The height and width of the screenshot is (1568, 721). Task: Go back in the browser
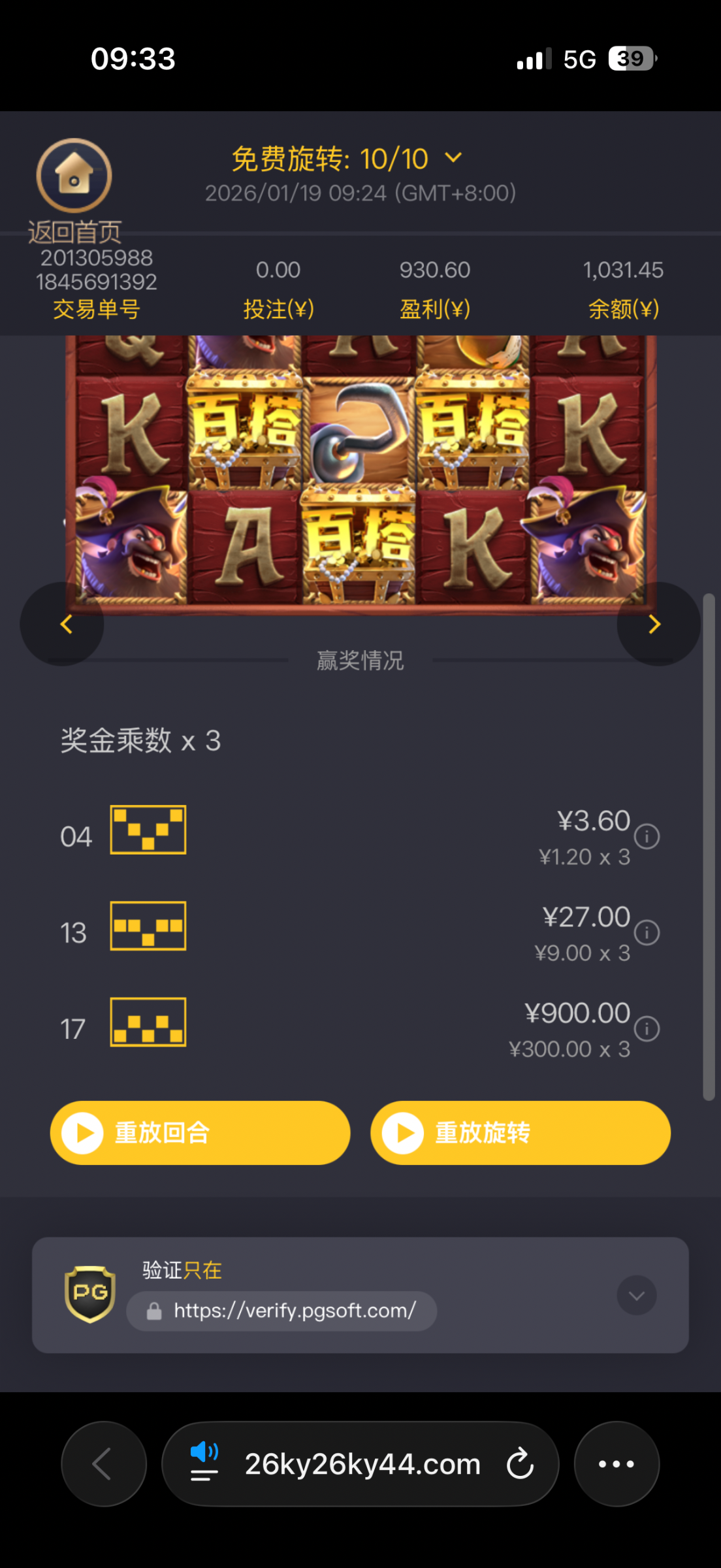point(103,1463)
